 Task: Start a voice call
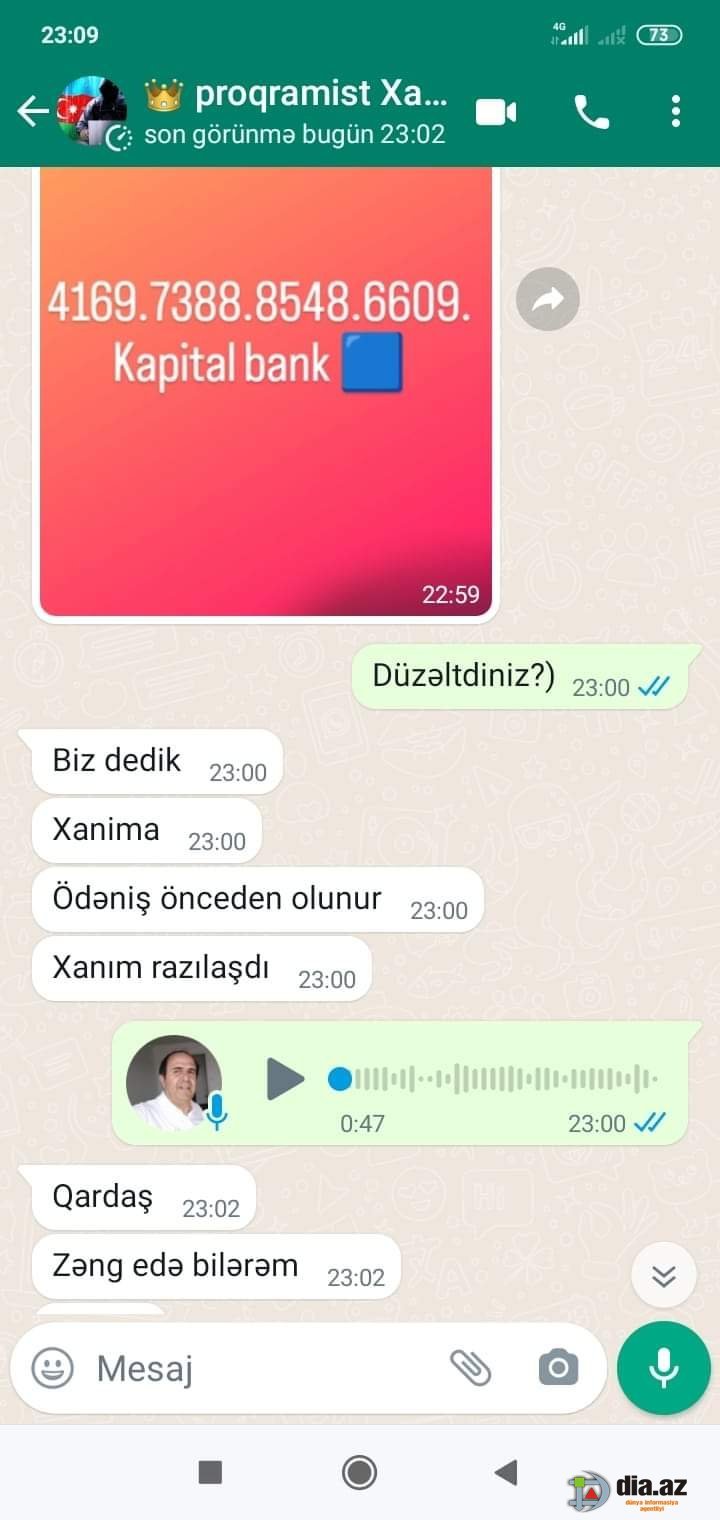click(x=591, y=112)
